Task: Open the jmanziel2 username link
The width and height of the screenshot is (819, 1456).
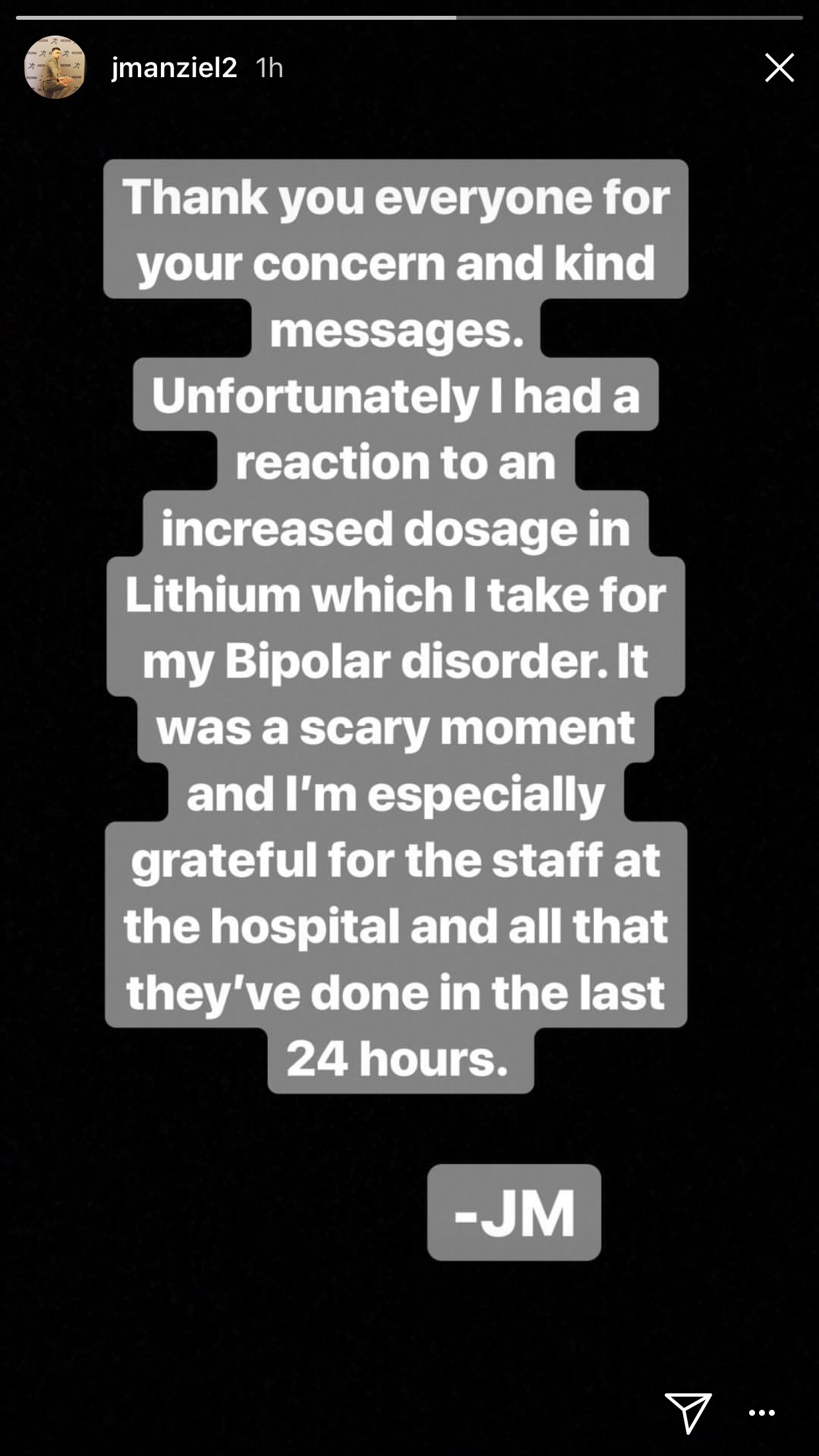Action: [174, 68]
